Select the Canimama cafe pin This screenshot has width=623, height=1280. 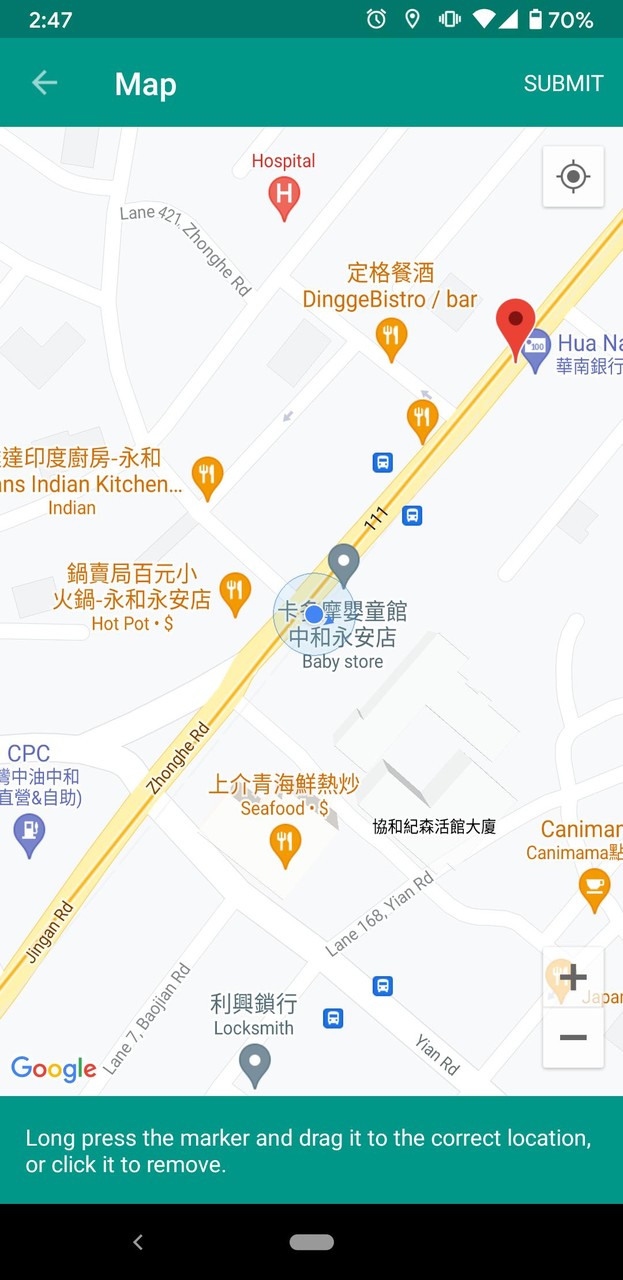[594, 888]
